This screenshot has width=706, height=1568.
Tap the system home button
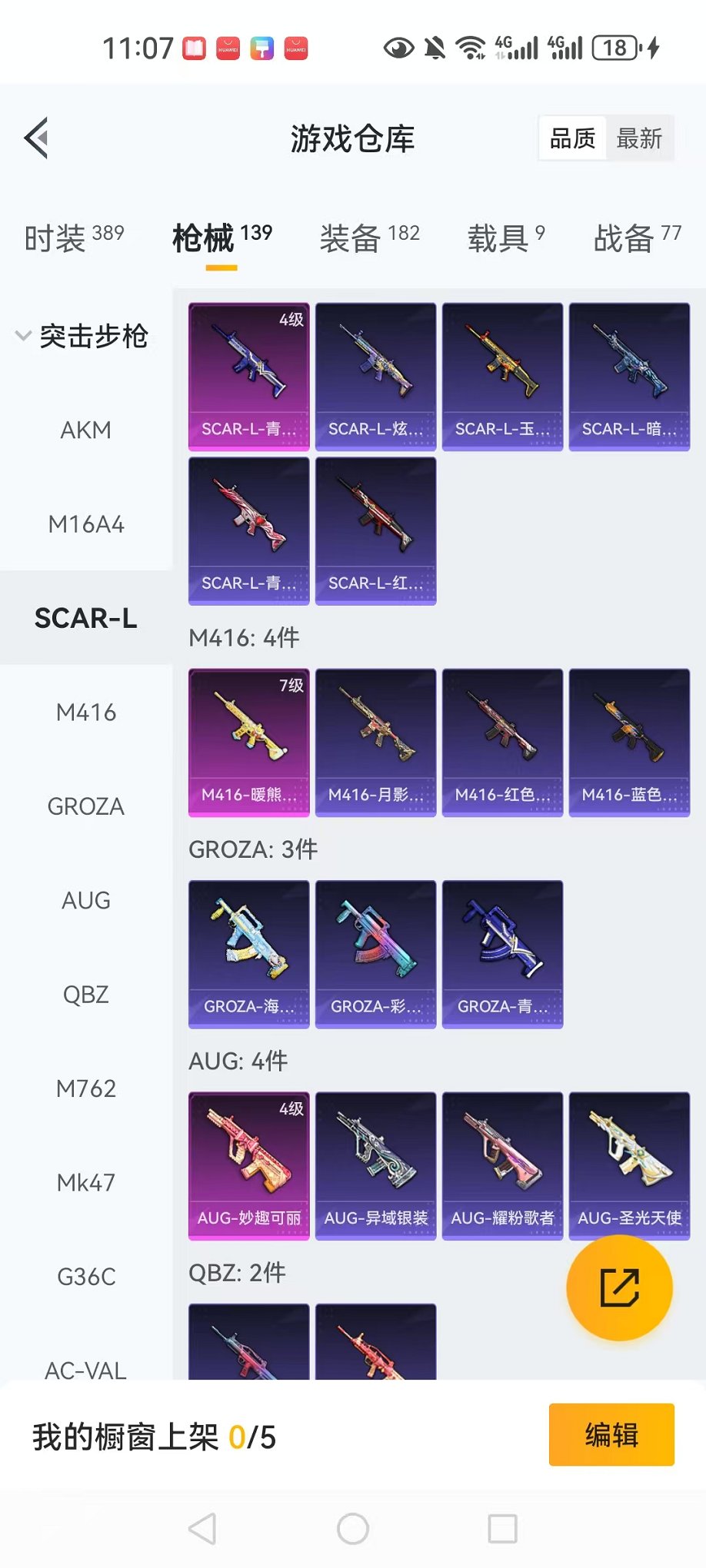pos(353,1529)
